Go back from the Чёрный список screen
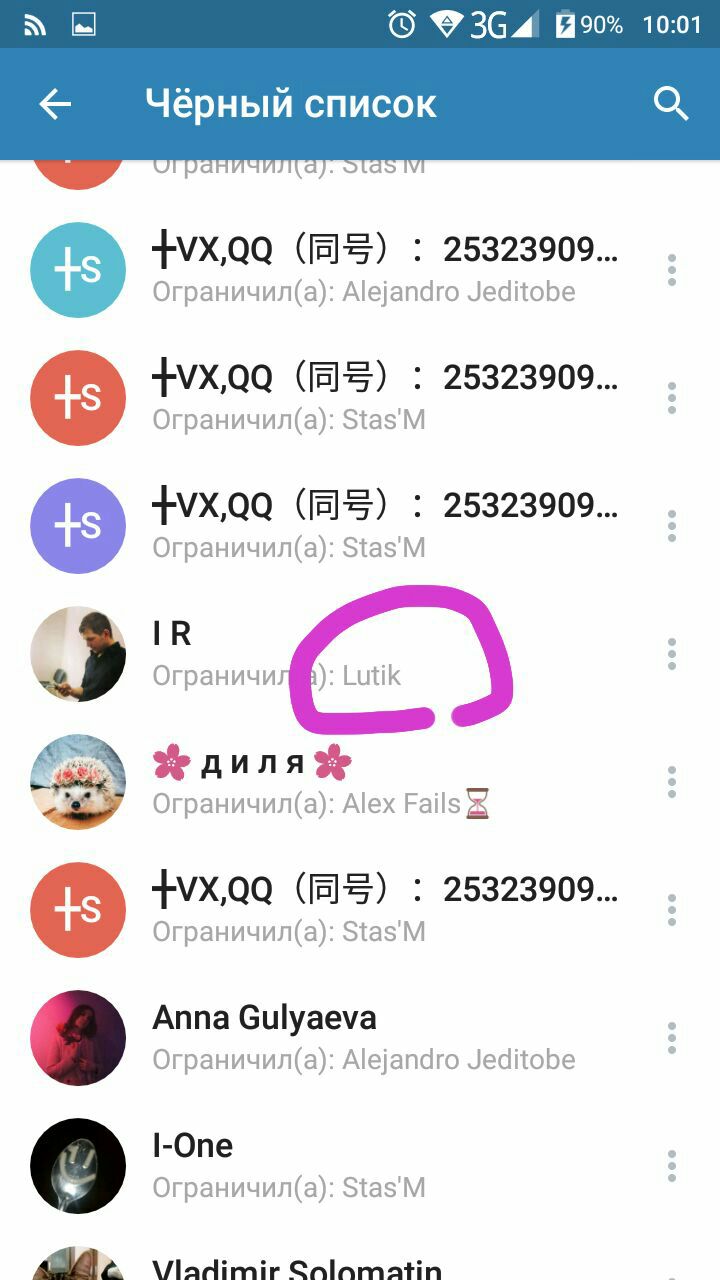Screen dimensions: 720x1280 (55, 104)
